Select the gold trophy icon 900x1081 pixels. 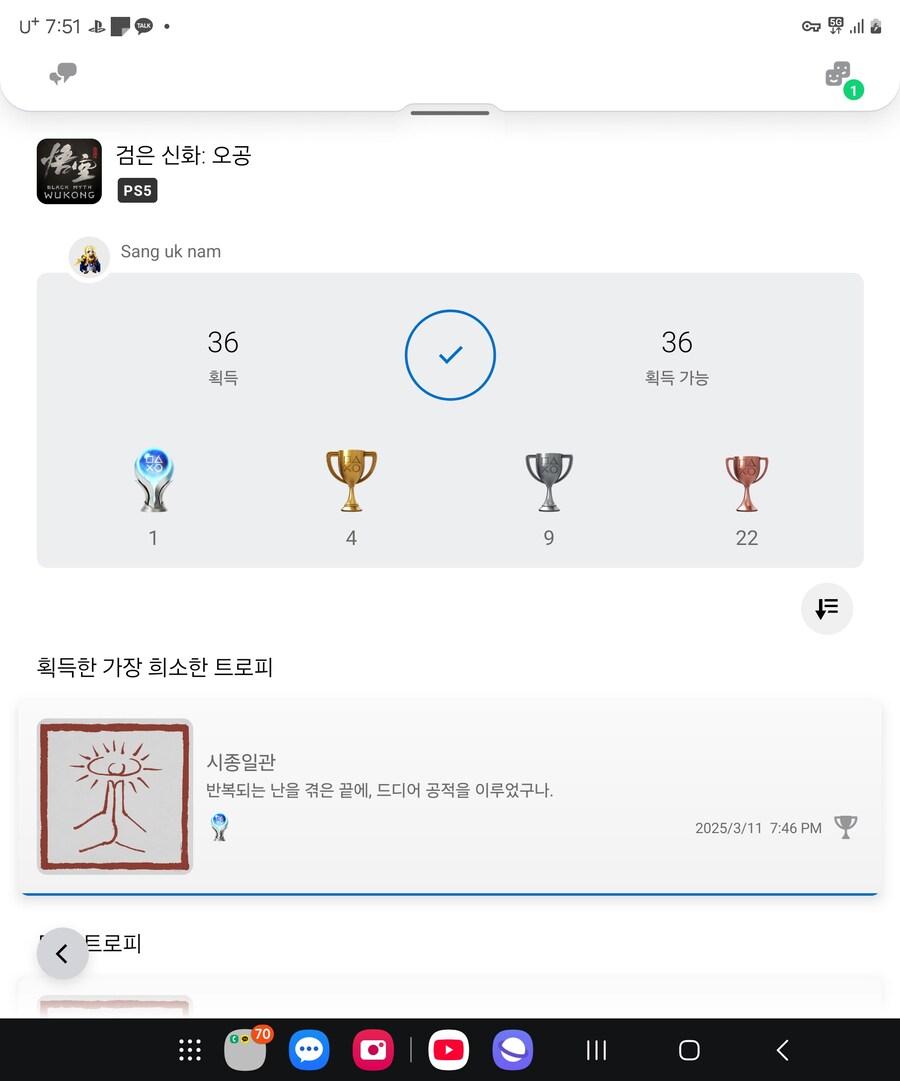click(x=351, y=483)
